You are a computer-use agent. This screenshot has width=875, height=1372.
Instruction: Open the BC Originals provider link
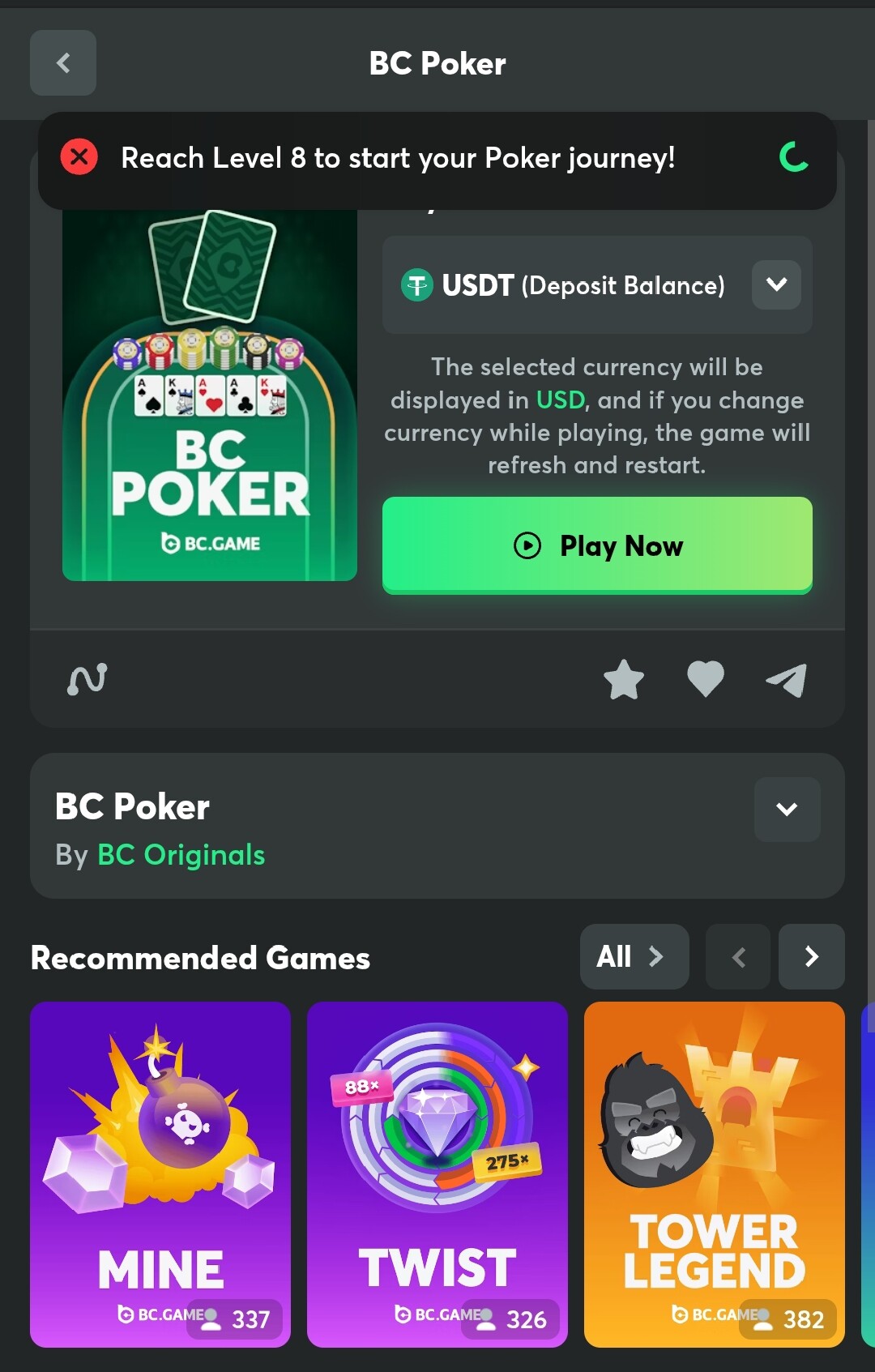pyautogui.click(x=181, y=855)
